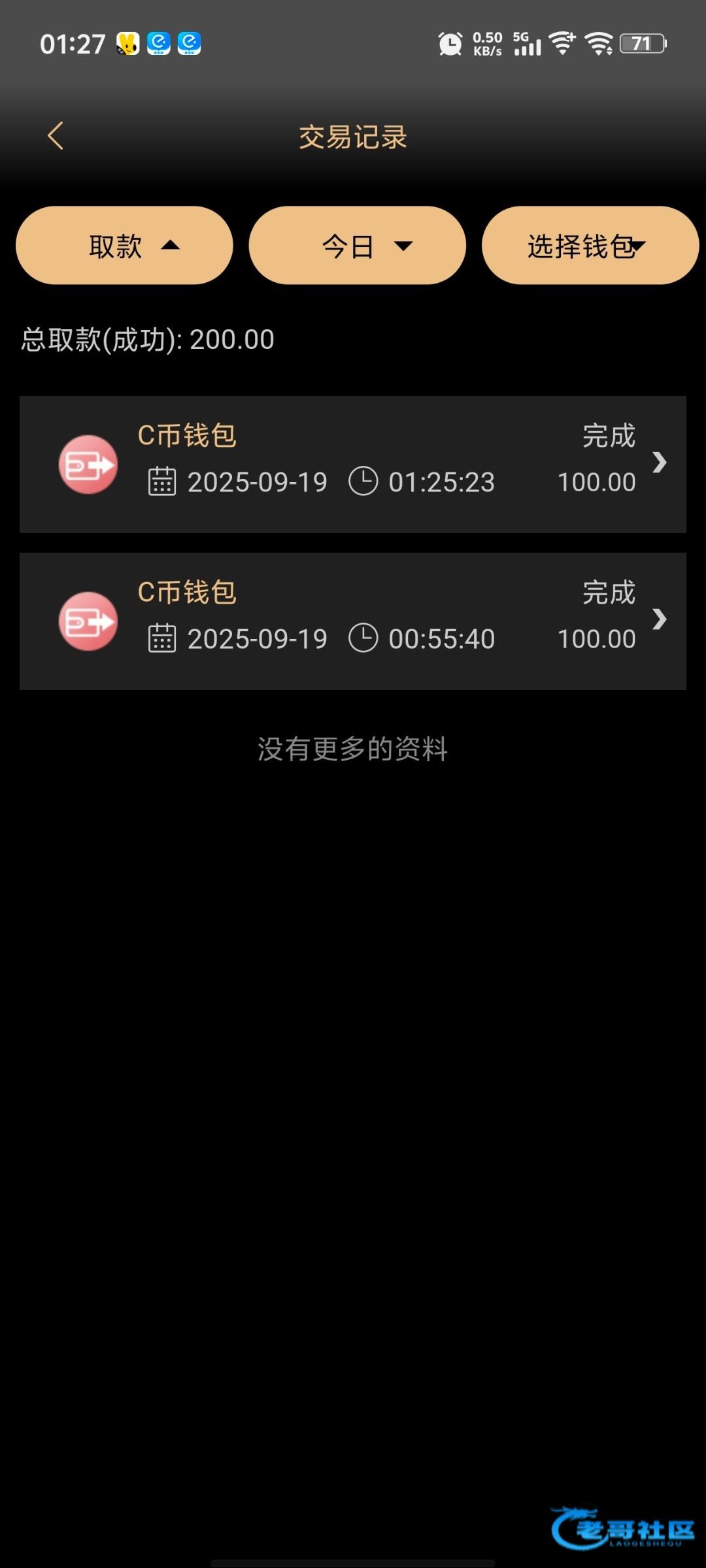706x1568 pixels.
Task: Expand the 今日 date filter
Action: 357,246
